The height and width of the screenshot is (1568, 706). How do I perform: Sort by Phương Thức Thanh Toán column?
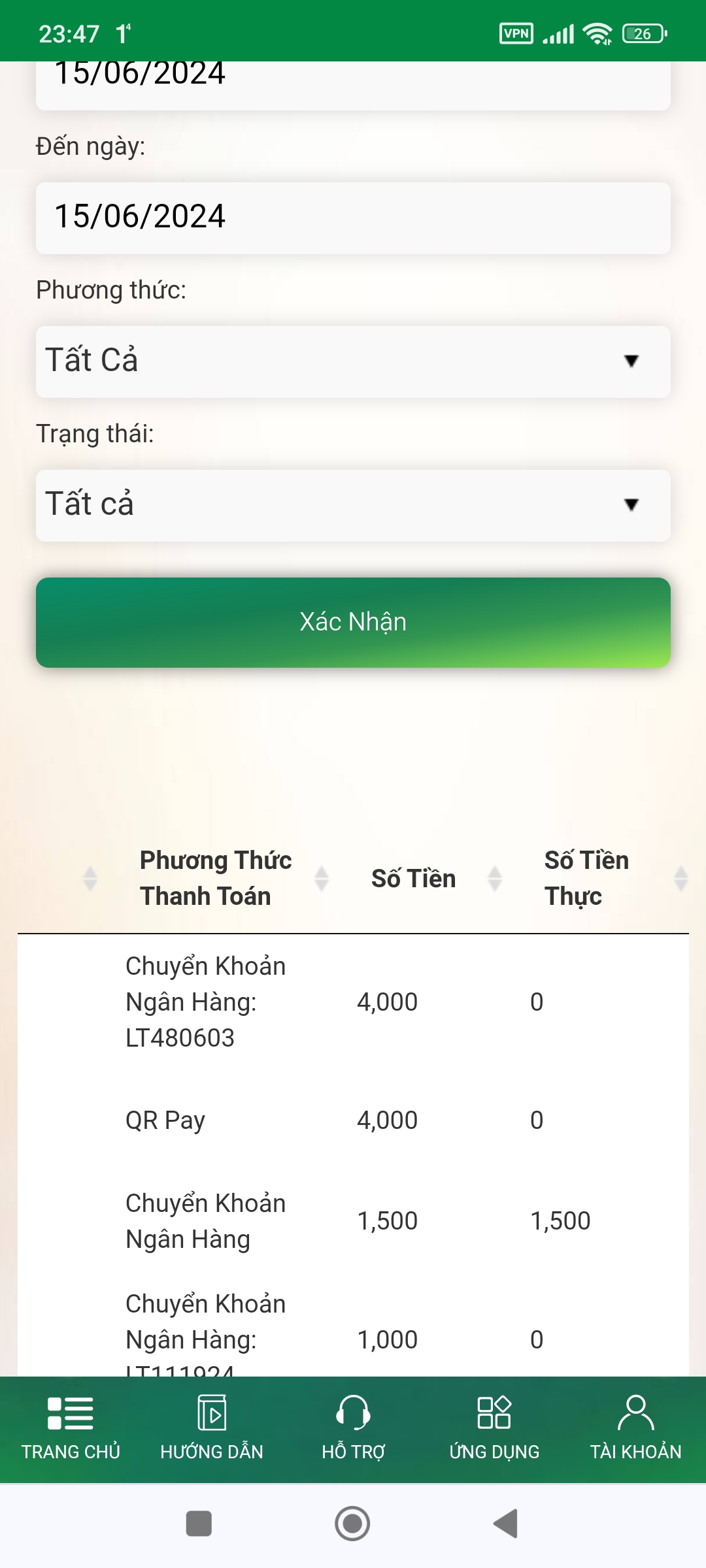coord(216,878)
